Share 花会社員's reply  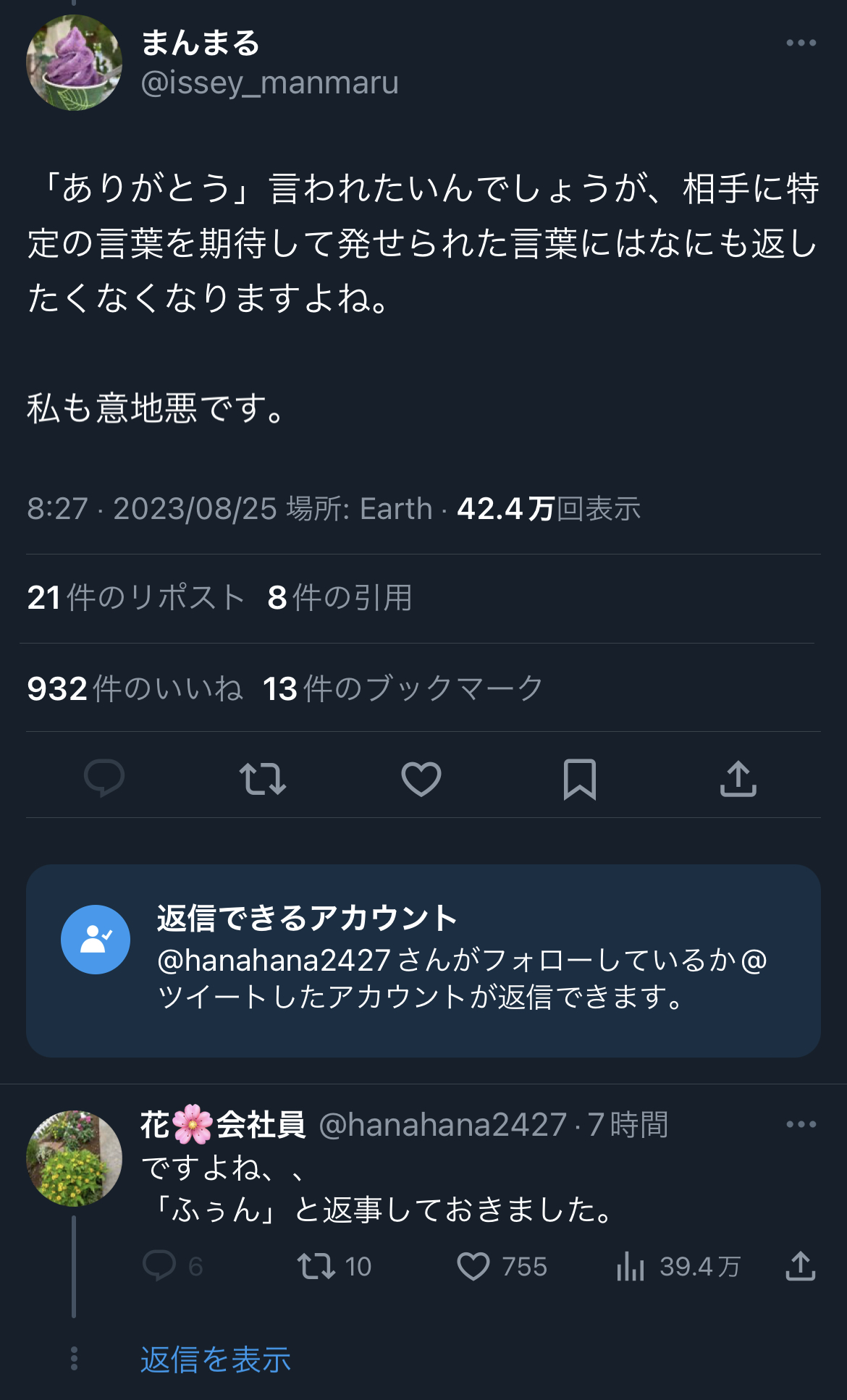801,1266
